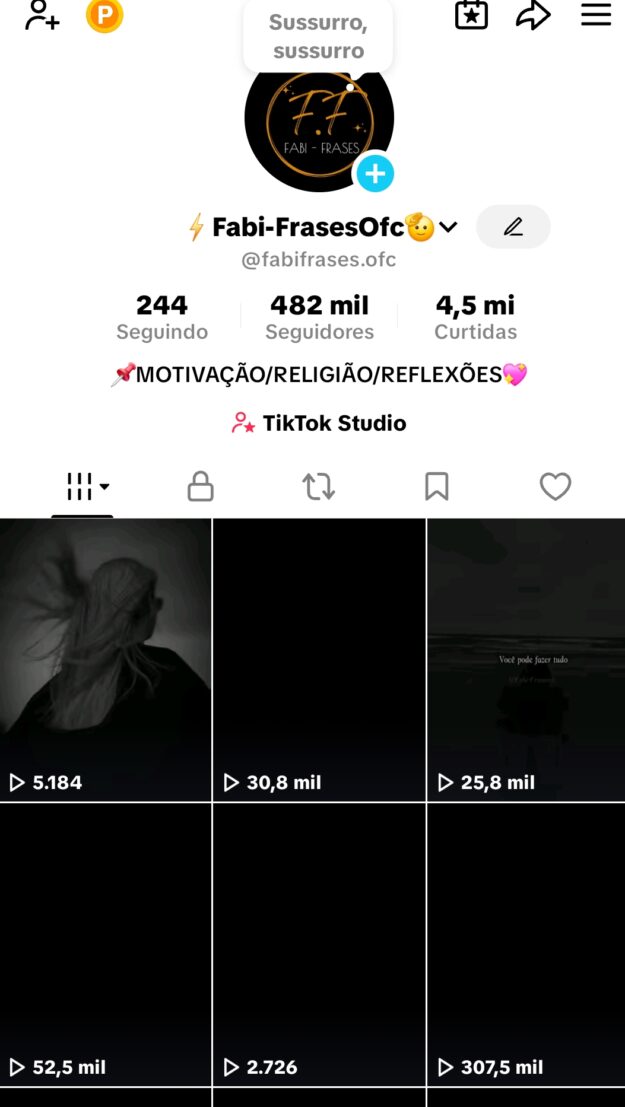Open the hamburger menu
625x1107 pixels.
pos(596,15)
